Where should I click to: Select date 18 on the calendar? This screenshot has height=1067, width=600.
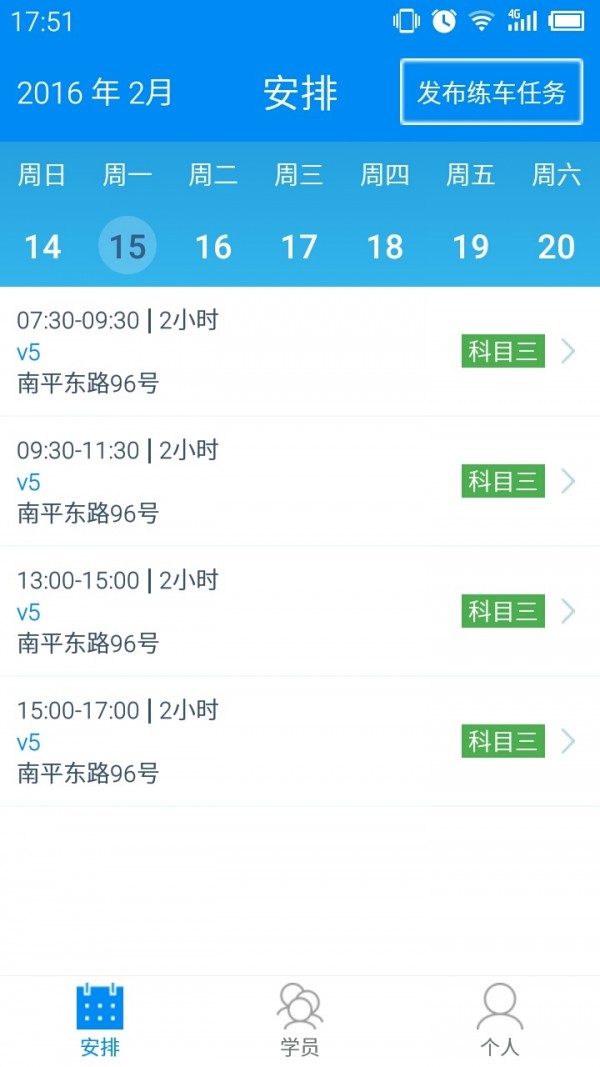385,246
